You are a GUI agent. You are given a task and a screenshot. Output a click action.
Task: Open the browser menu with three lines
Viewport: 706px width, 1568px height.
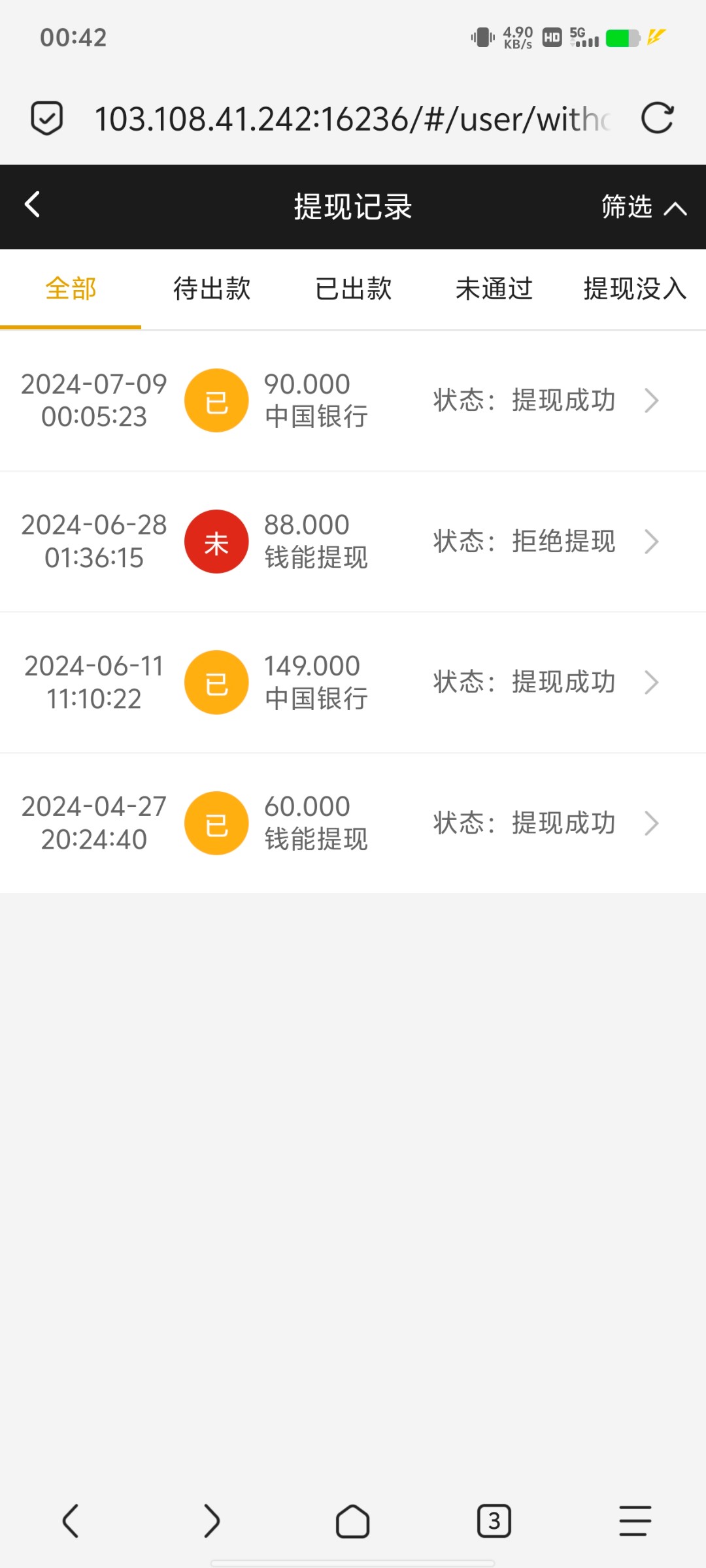(x=635, y=1521)
